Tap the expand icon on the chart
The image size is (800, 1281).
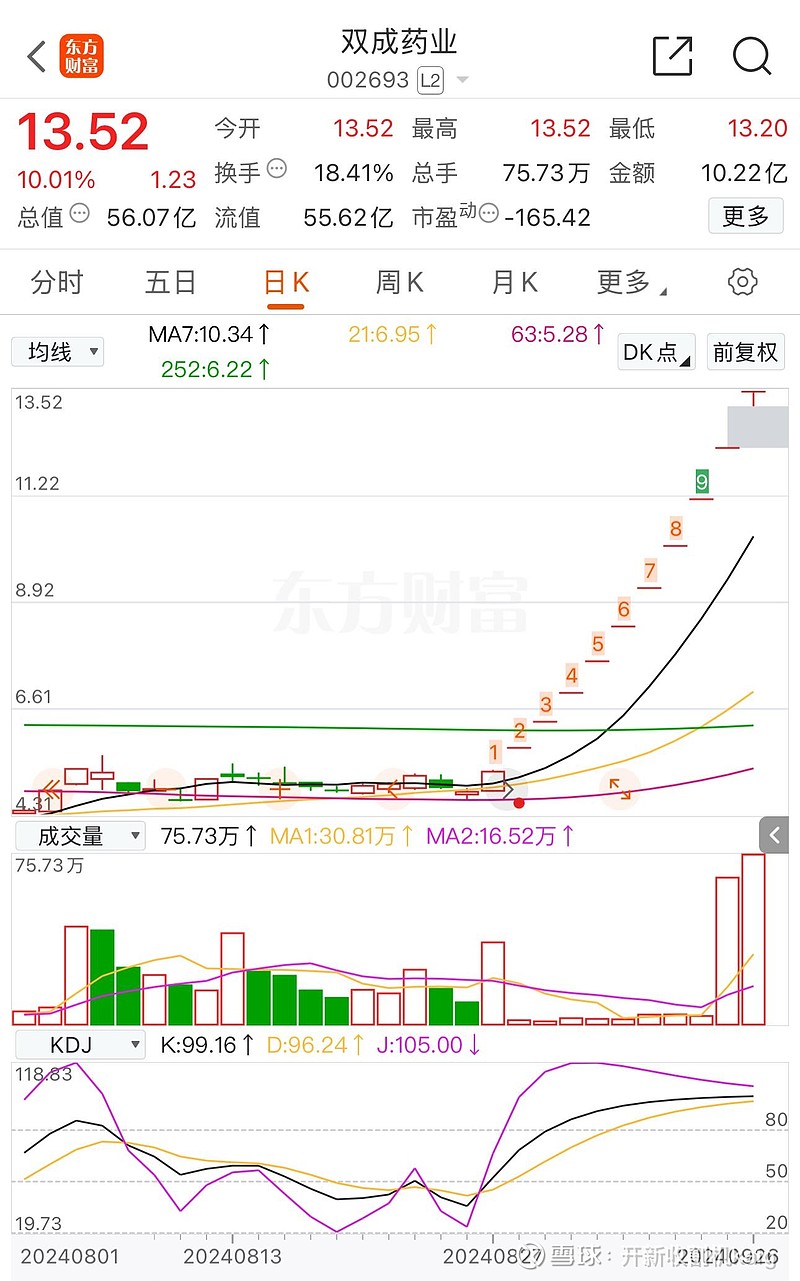coord(620,788)
